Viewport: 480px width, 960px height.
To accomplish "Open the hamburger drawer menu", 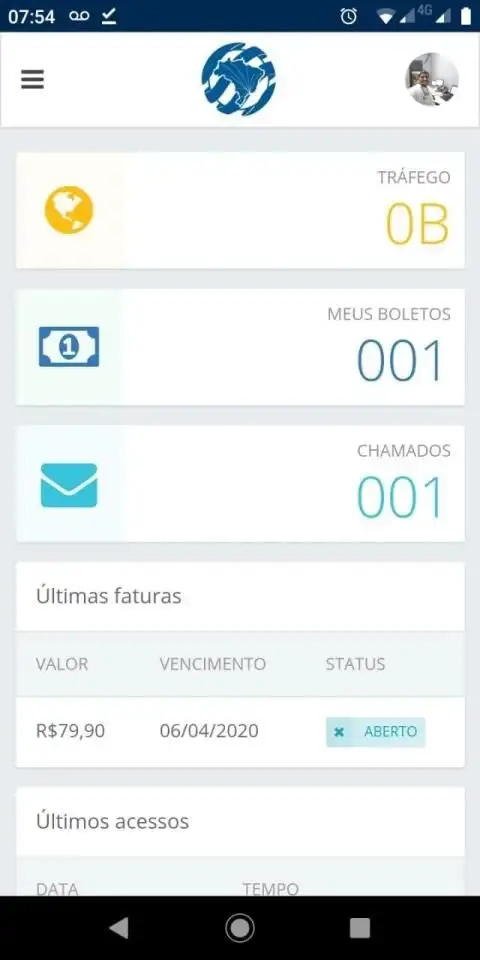I will click(32, 79).
